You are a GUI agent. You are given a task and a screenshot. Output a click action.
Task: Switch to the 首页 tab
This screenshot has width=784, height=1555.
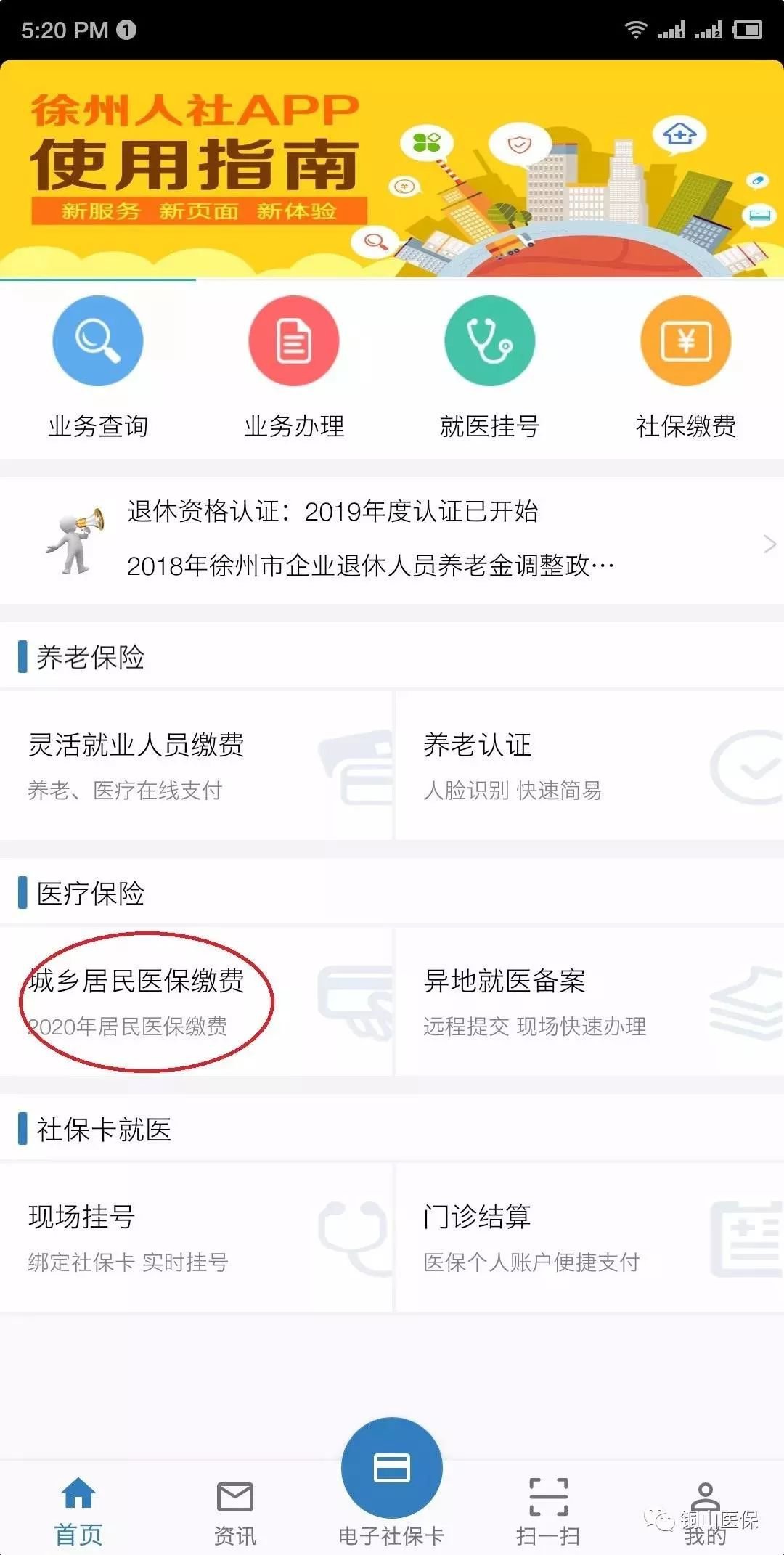[x=78, y=1510]
